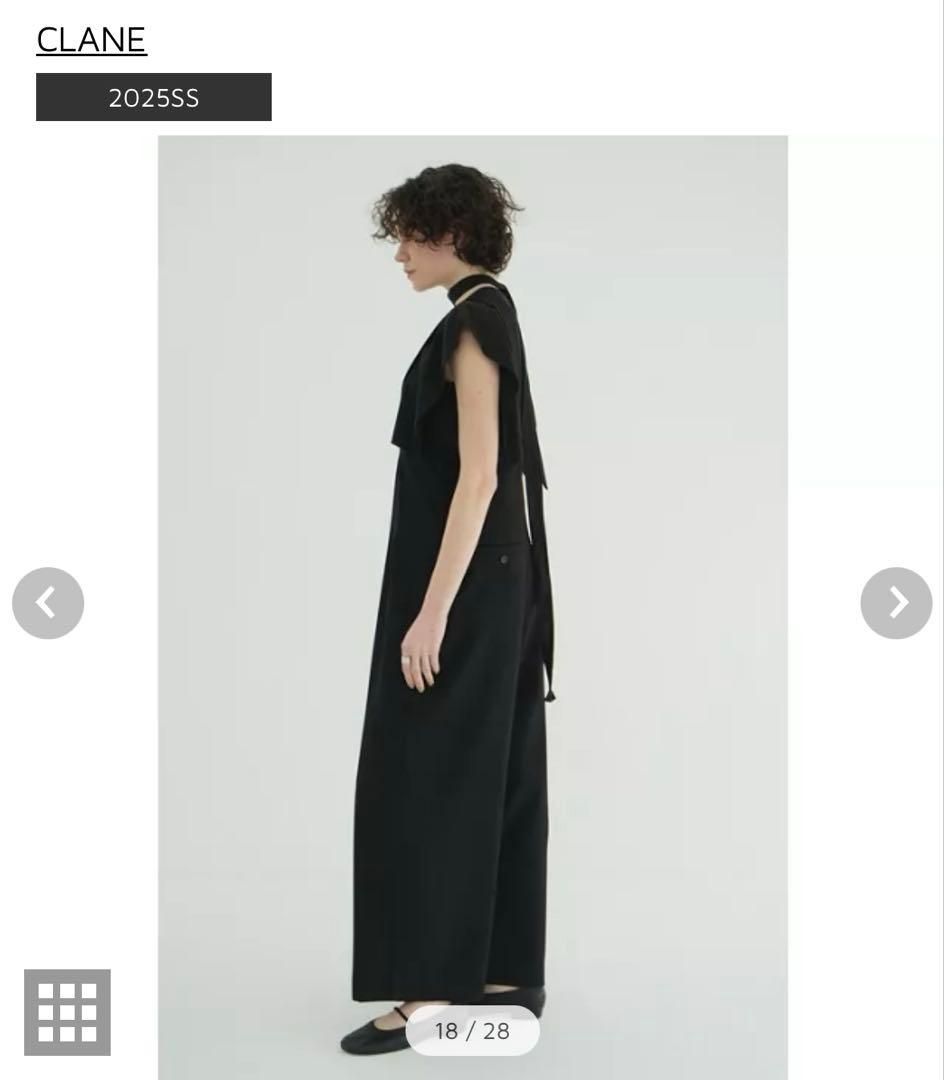This screenshot has width=944, height=1080.
Task: Return to previous look with left arrow
Action: point(48,603)
